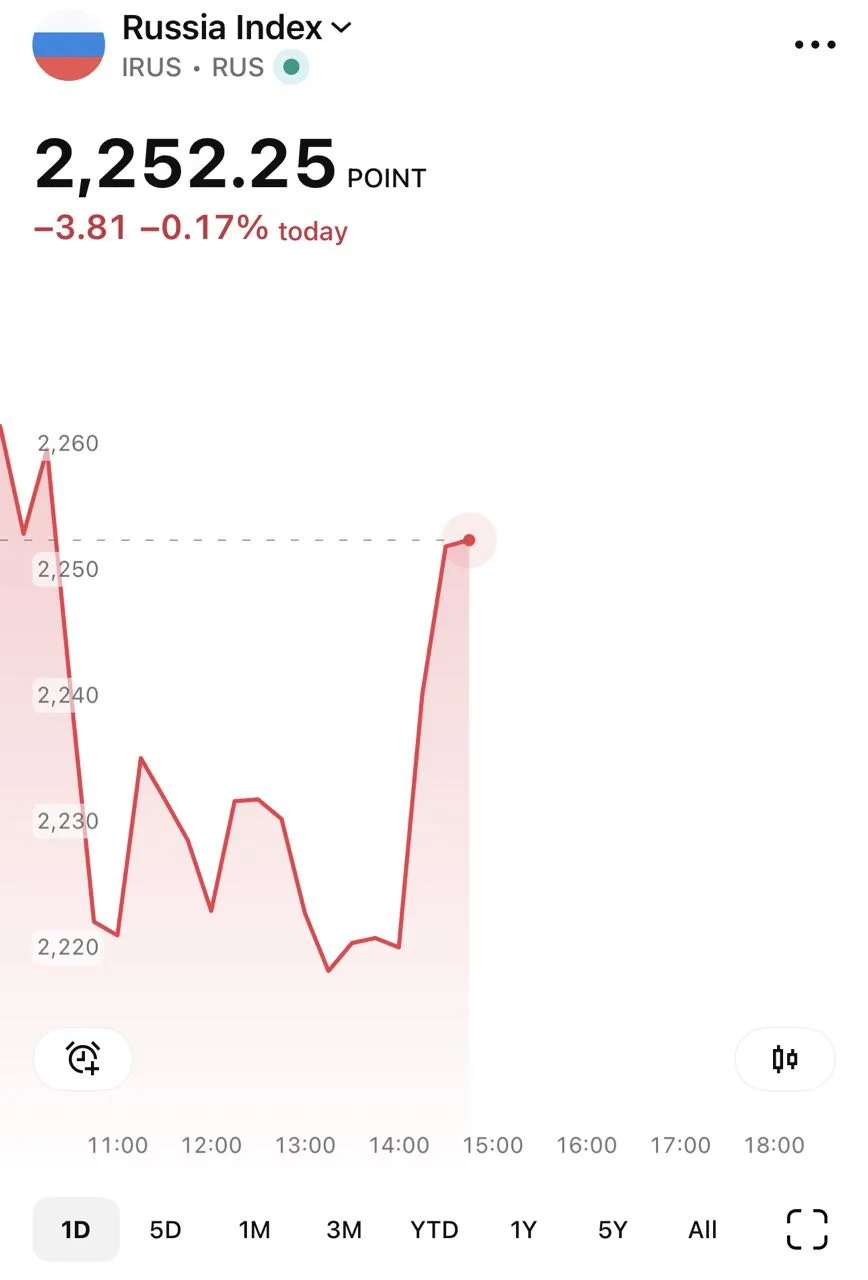View the 1Y chart range
Viewport: 868px width, 1280px height.
pyautogui.click(x=523, y=1229)
